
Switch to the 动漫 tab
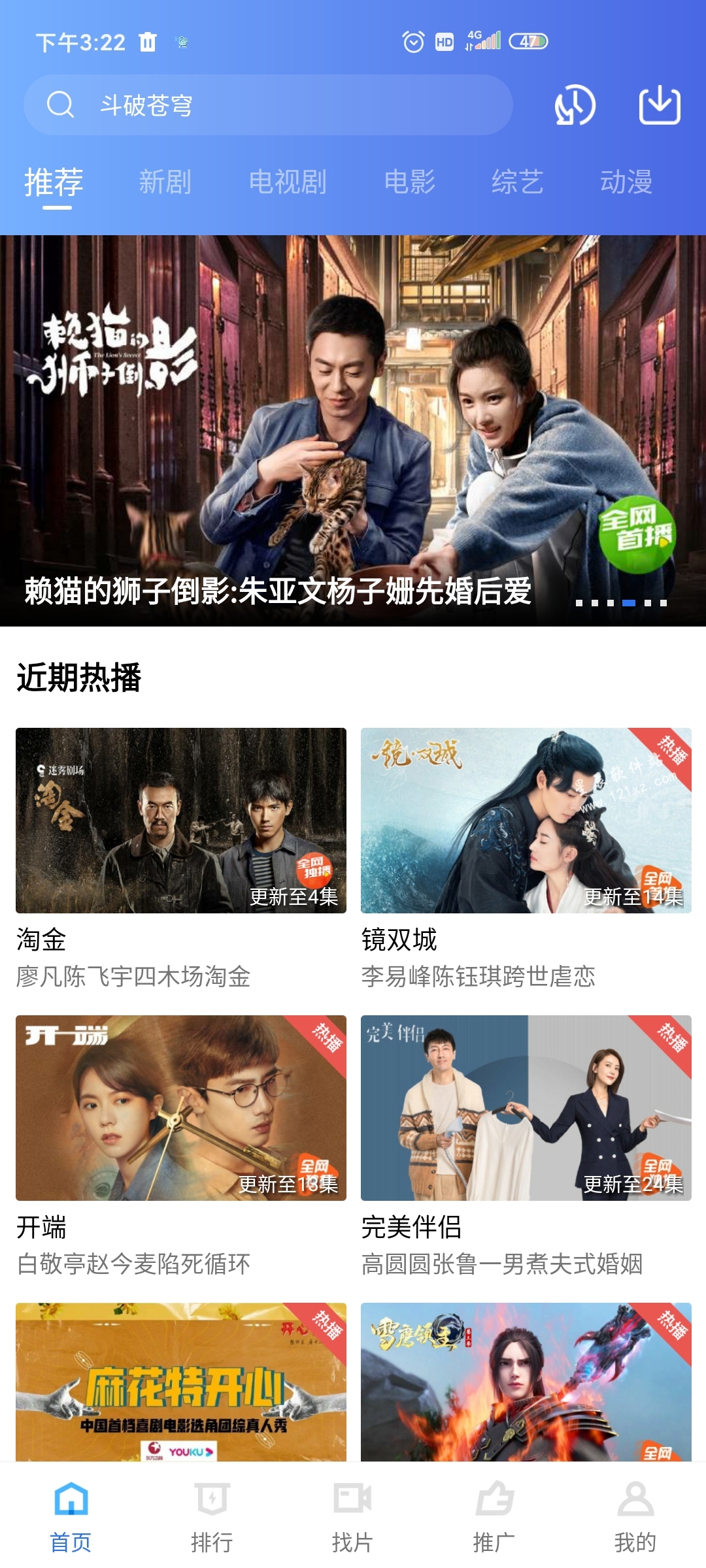point(626,182)
